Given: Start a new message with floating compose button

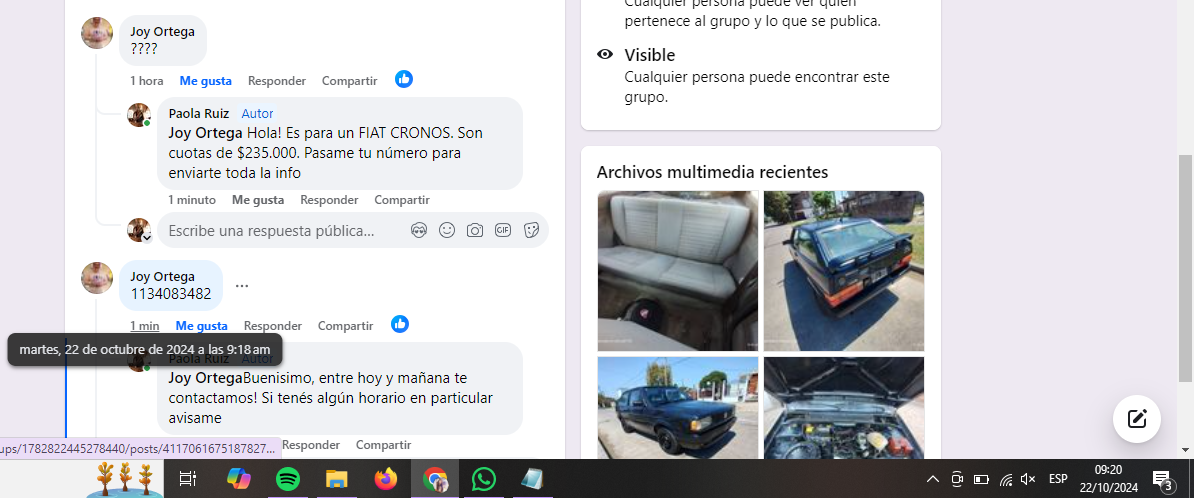Looking at the screenshot, I should click(1137, 419).
